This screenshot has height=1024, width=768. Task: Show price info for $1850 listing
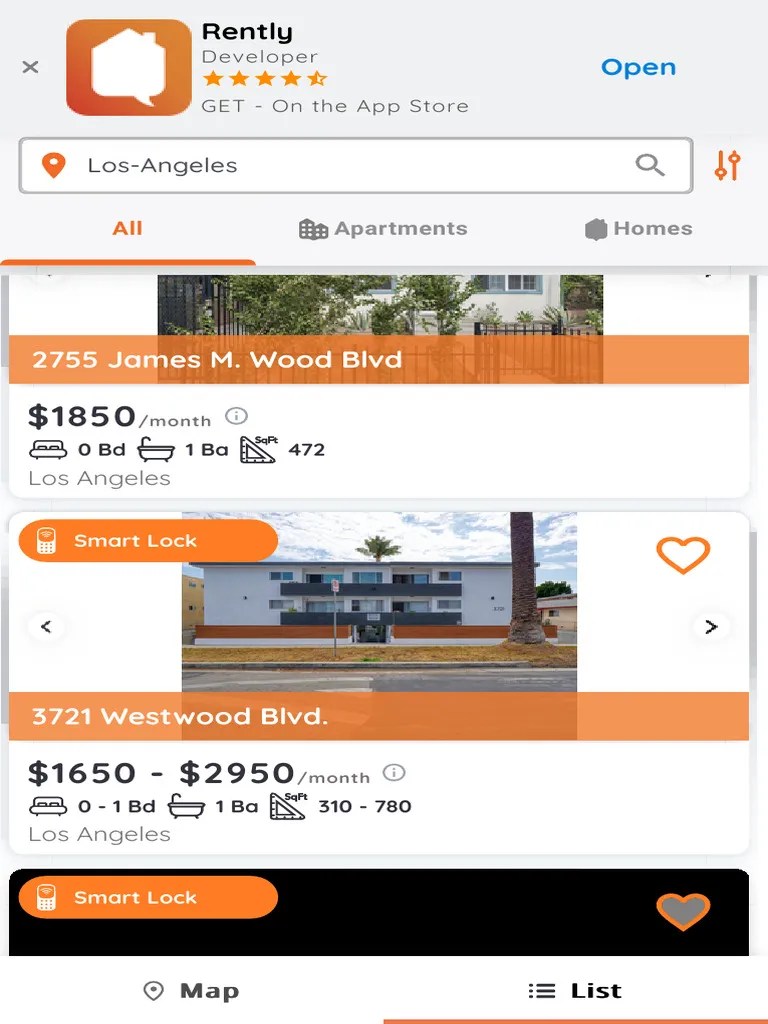pos(236,416)
